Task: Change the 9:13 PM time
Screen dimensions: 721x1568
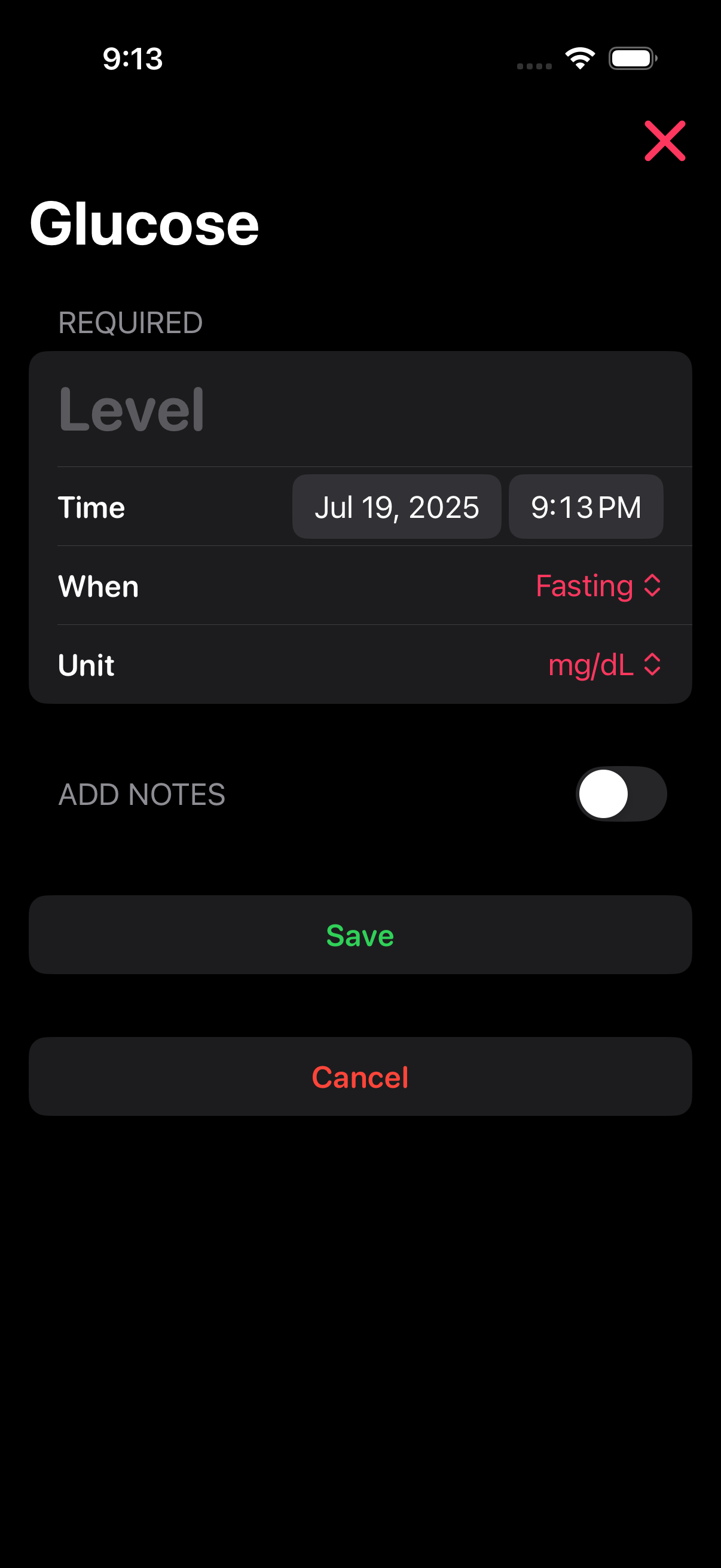Action: coord(585,507)
